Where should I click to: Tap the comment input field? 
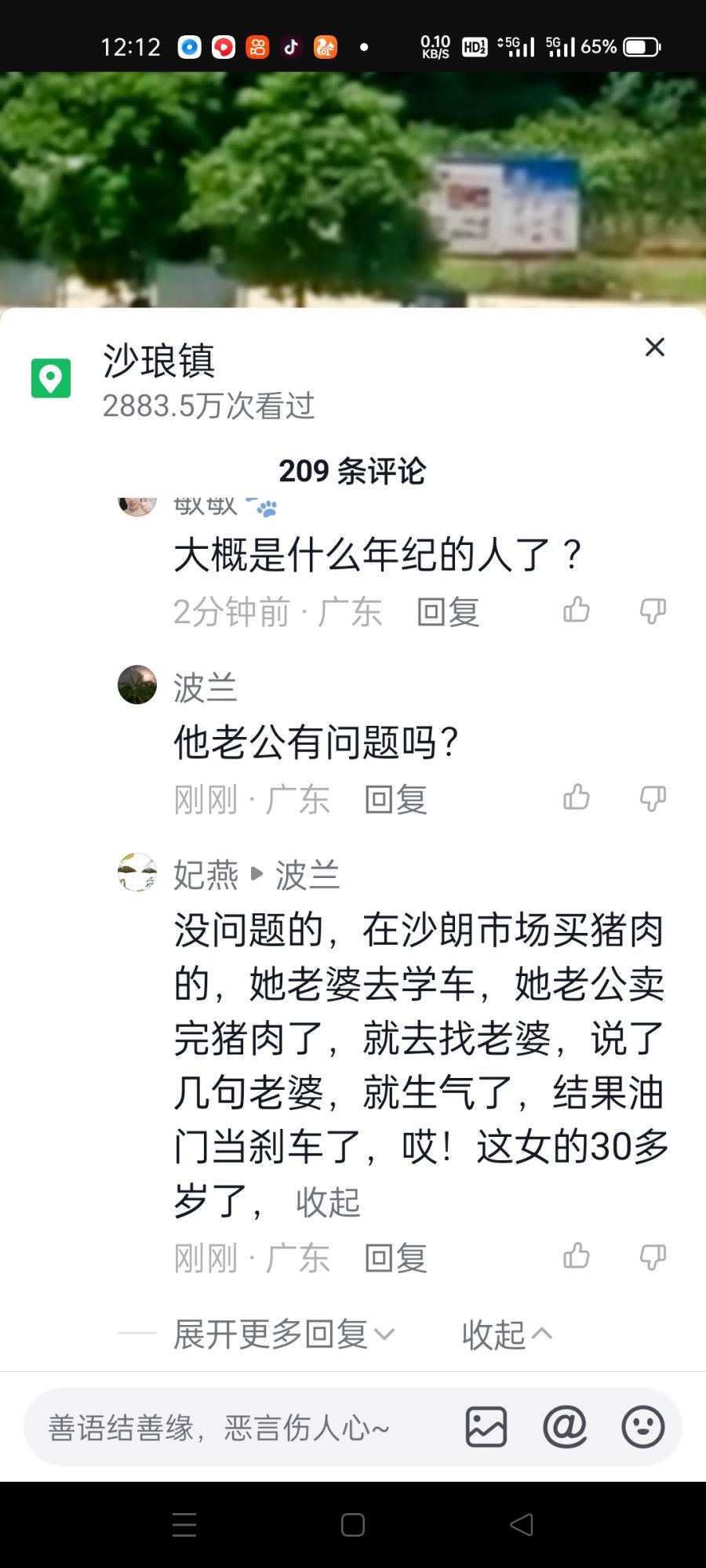click(x=235, y=1428)
